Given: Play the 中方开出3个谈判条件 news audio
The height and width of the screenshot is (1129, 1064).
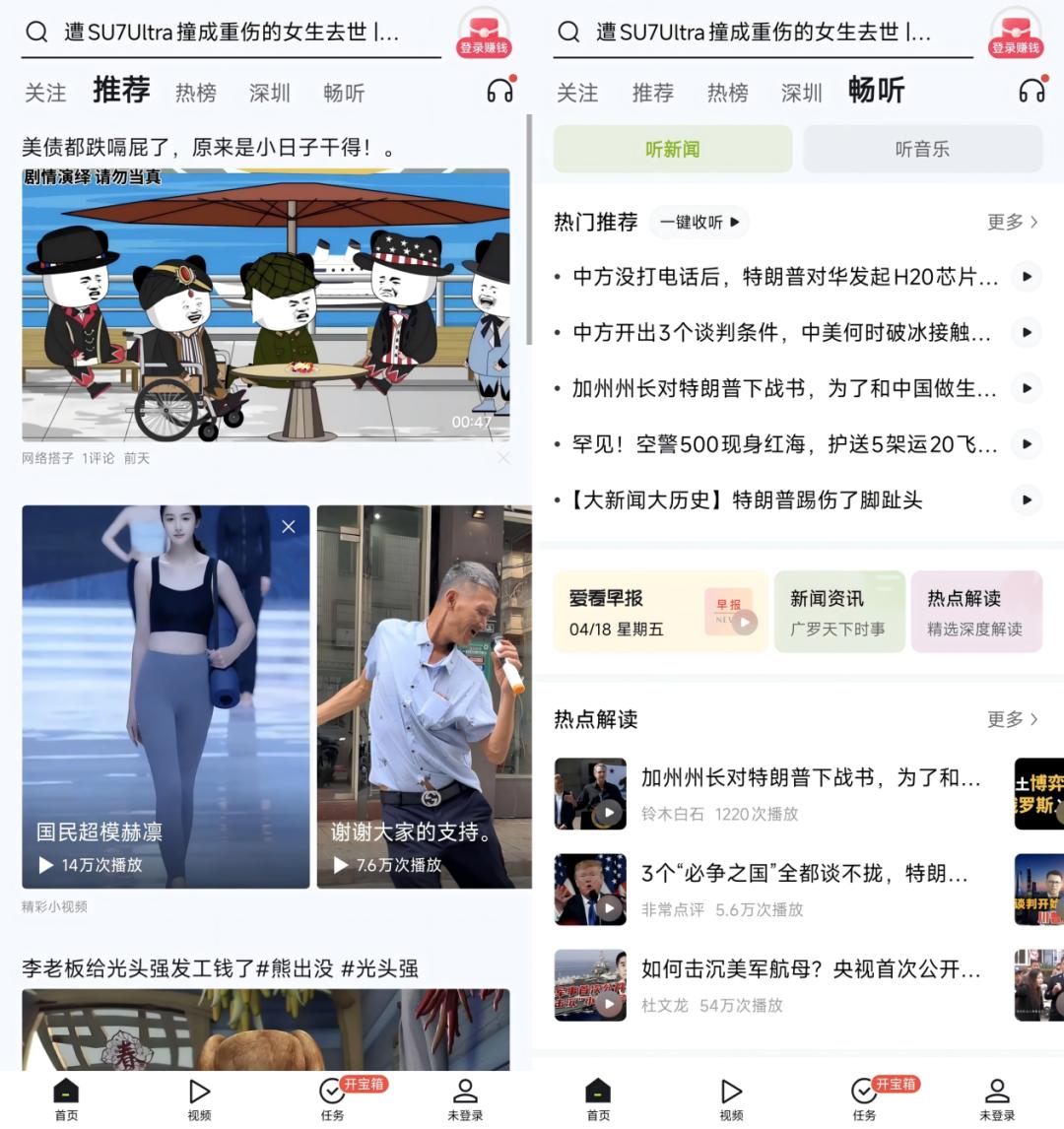Looking at the screenshot, I should 1027,333.
